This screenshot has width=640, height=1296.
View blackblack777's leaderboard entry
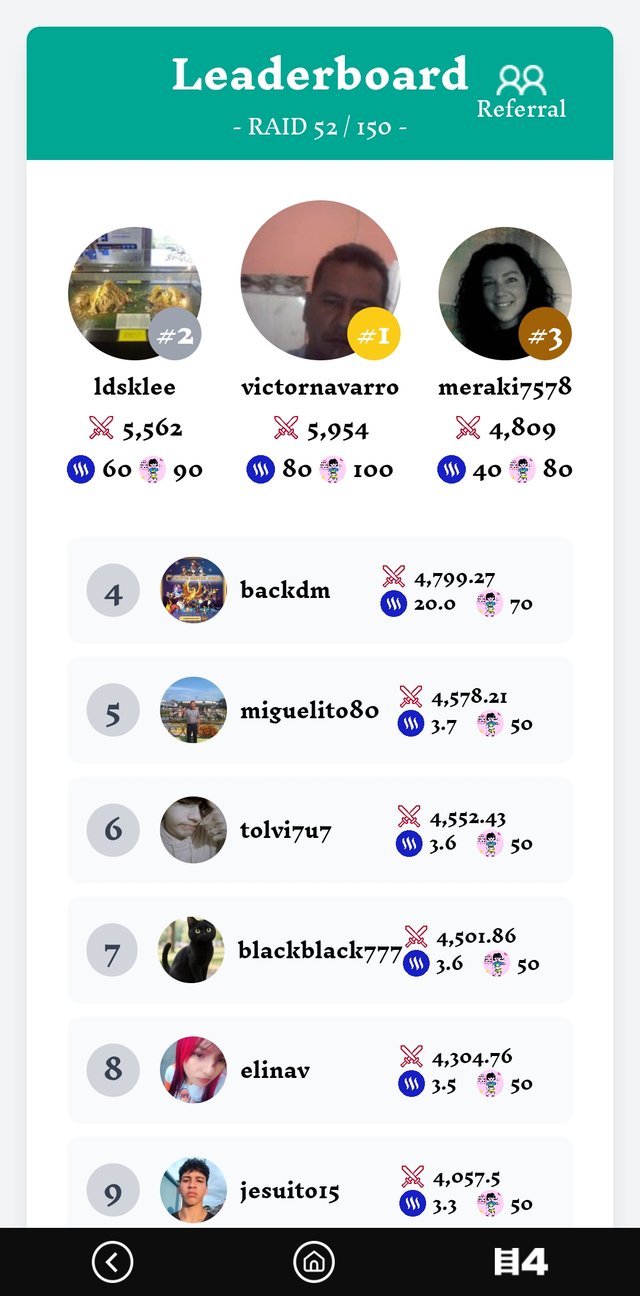(x=320, y=950)
